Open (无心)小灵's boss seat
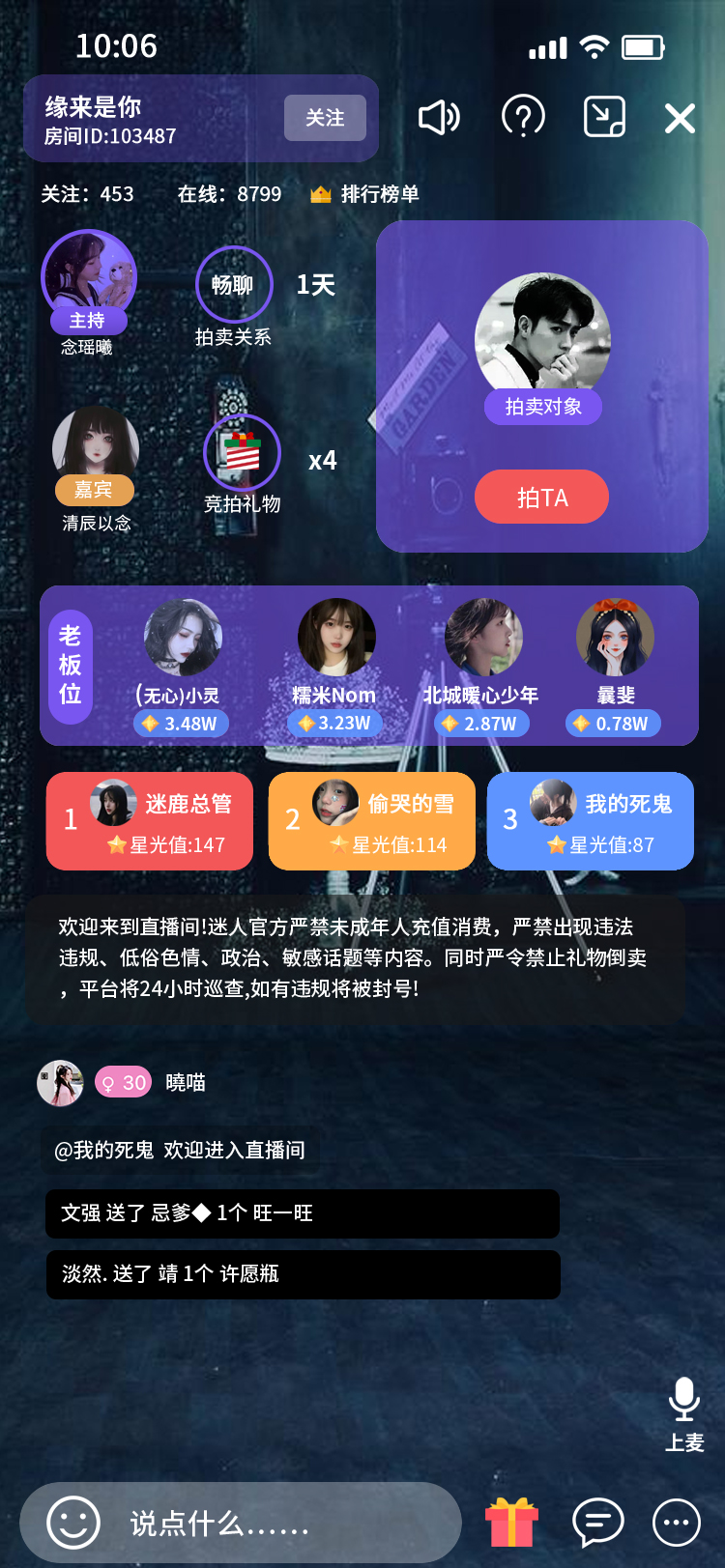 (x=182, y=638)
